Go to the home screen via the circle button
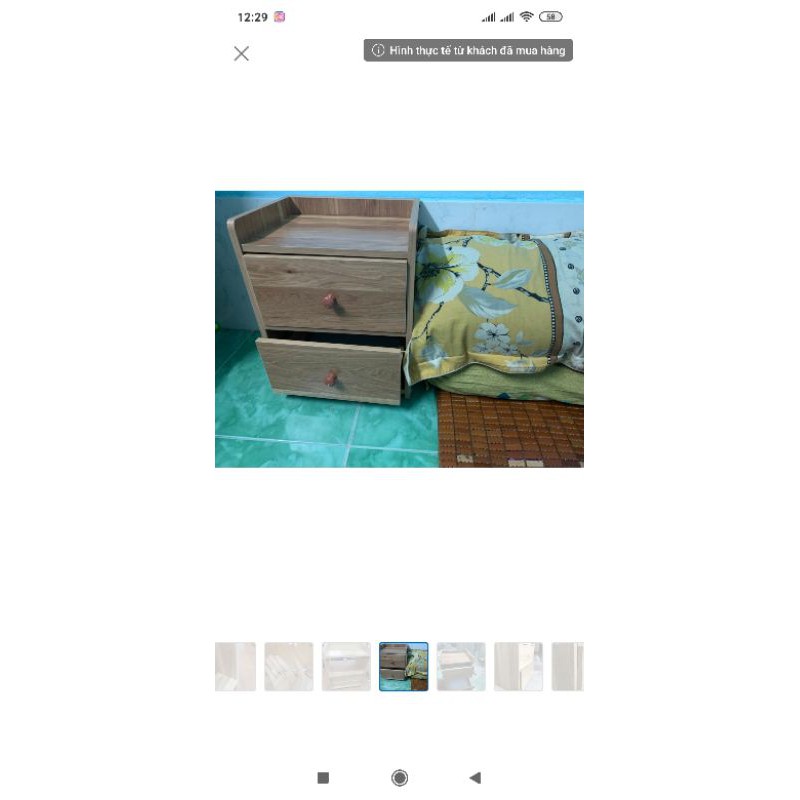Image resolution: width=800 pixels, height=800 pixels. coord(400,777)
